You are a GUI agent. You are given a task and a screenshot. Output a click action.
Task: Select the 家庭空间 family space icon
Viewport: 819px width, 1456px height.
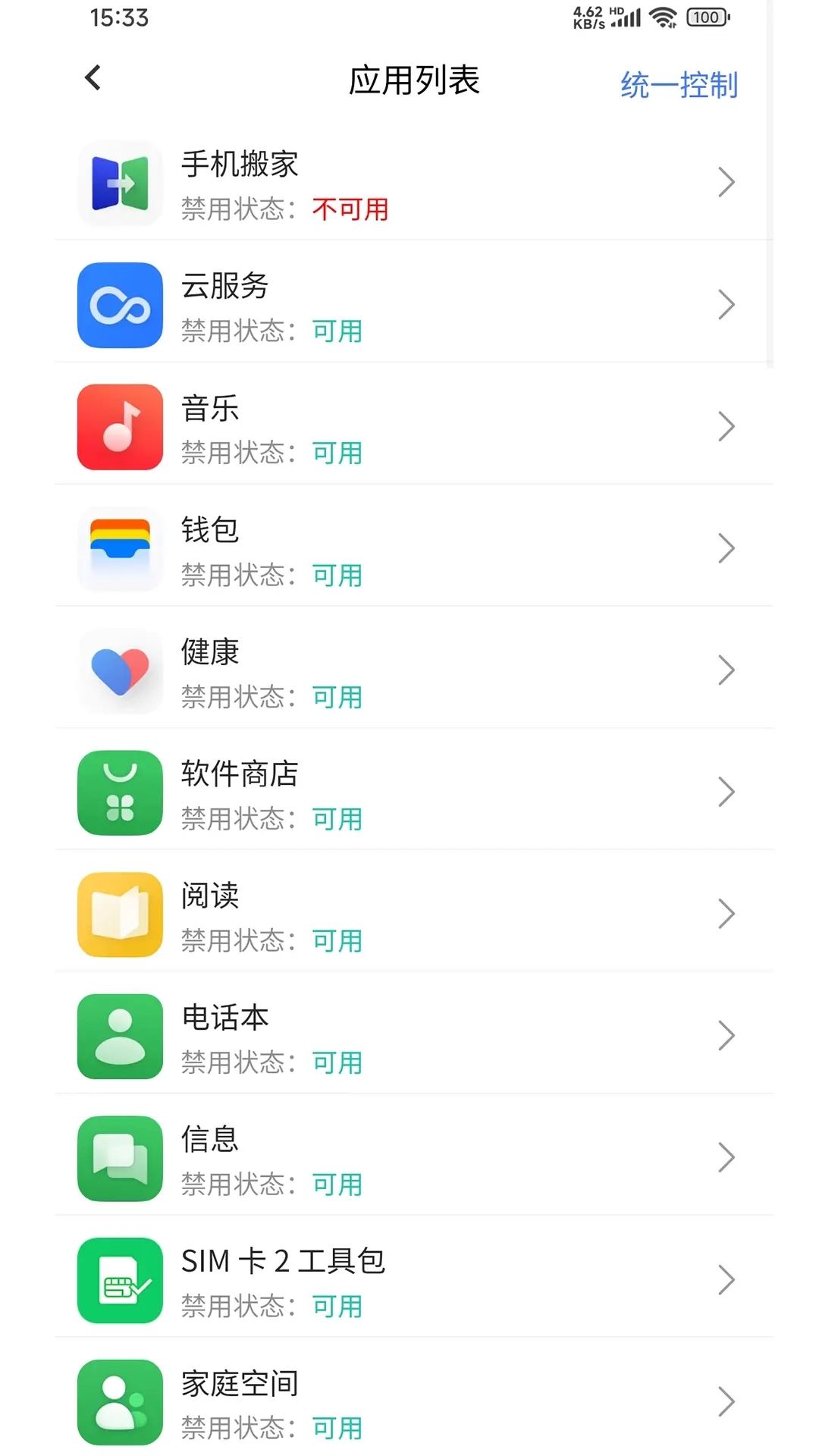click(119, 1402)
